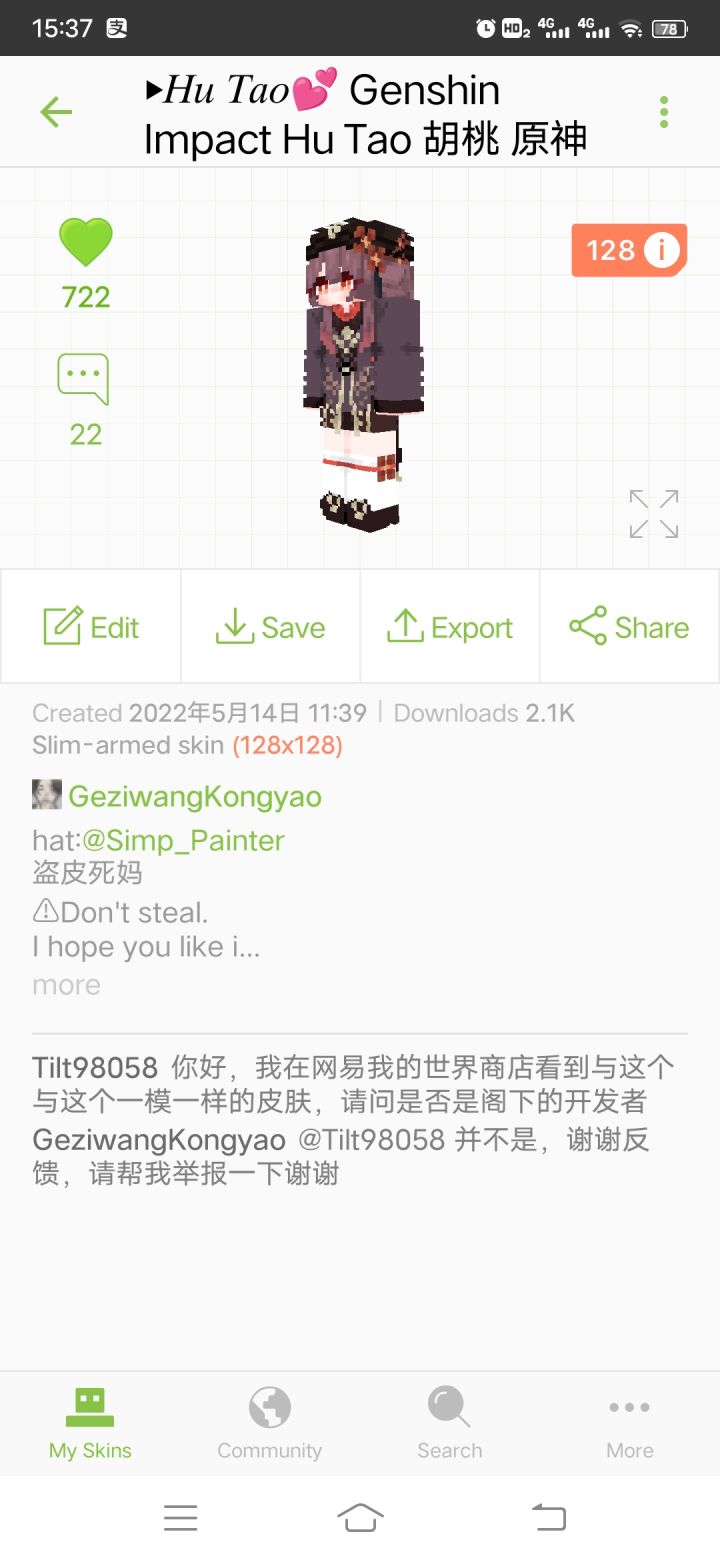The width and height of the screenshot is (720, 1560).
Task: Export this skin
Action: (x=450, y=627)
